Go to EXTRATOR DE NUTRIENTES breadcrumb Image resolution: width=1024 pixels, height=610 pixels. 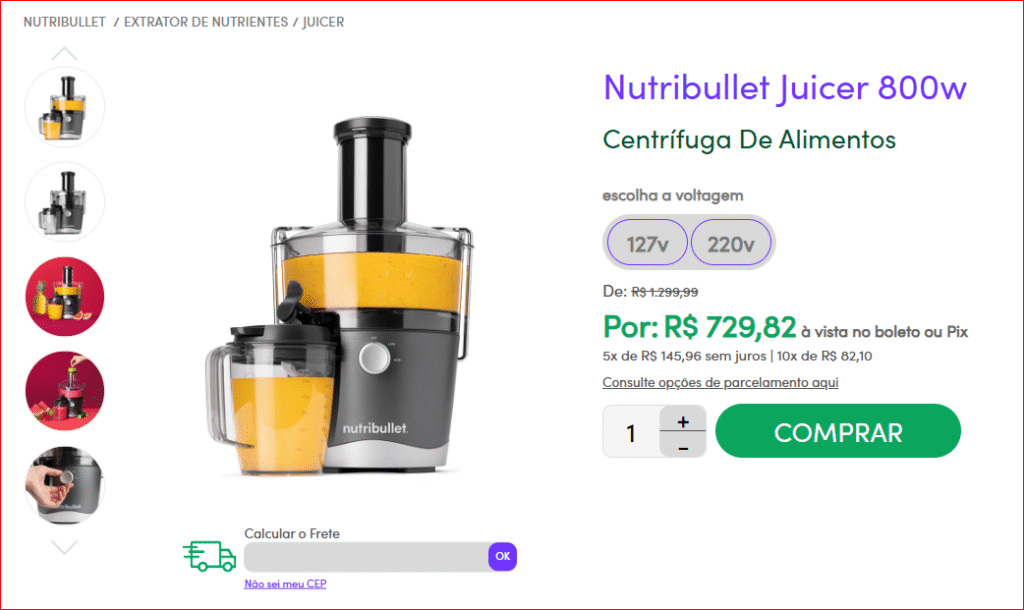pyautogui.click(x=206, y=22)
